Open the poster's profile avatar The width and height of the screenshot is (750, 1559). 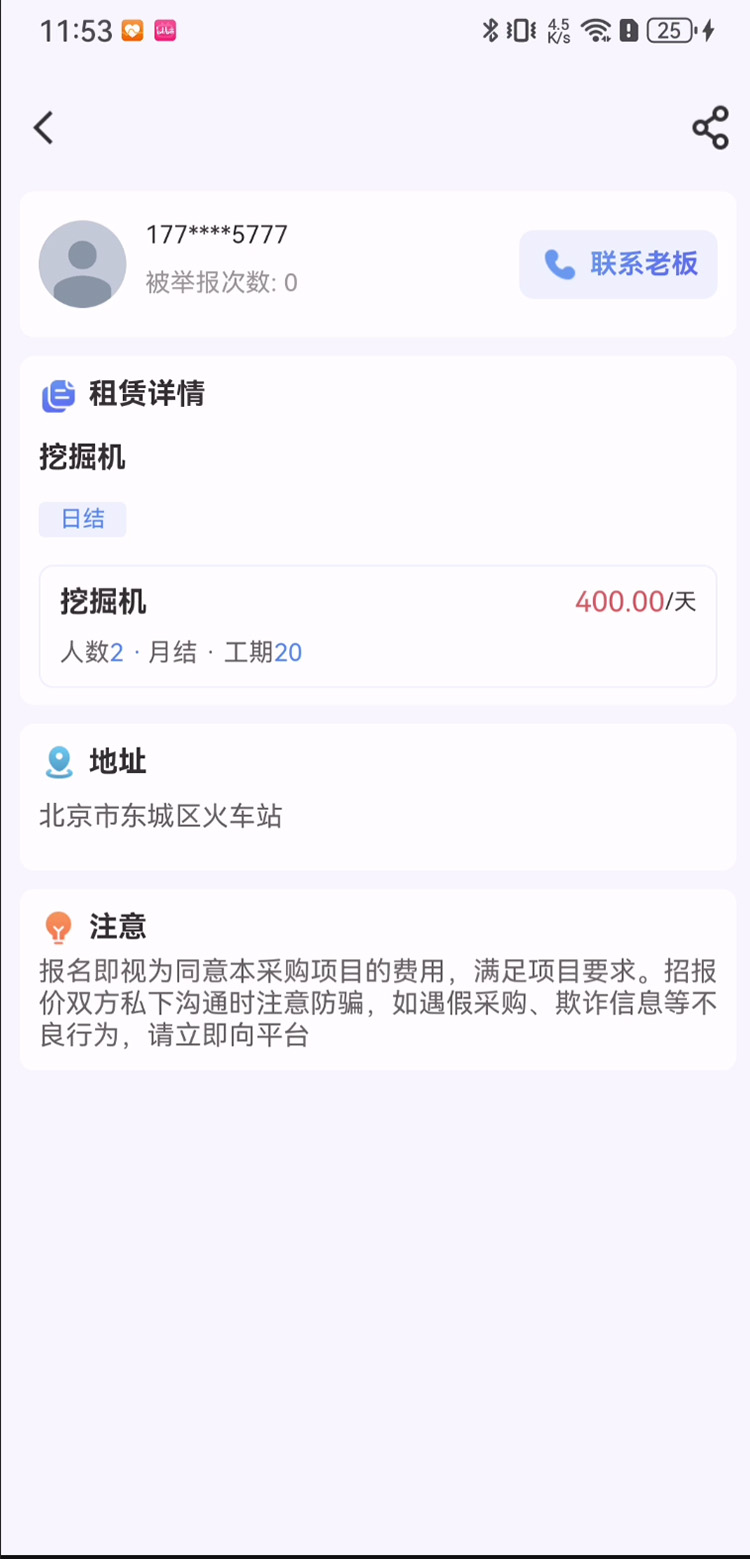[x=82, y=264]
